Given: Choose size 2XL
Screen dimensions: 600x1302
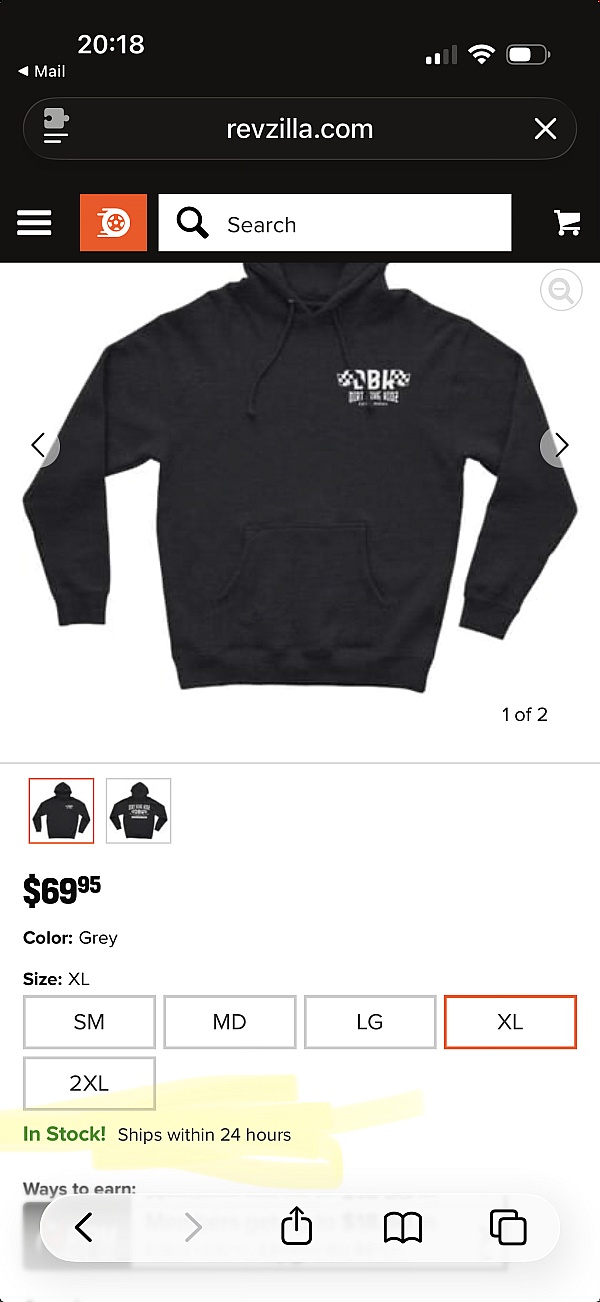Looking at the screenshot, I should pos(89,1083).
